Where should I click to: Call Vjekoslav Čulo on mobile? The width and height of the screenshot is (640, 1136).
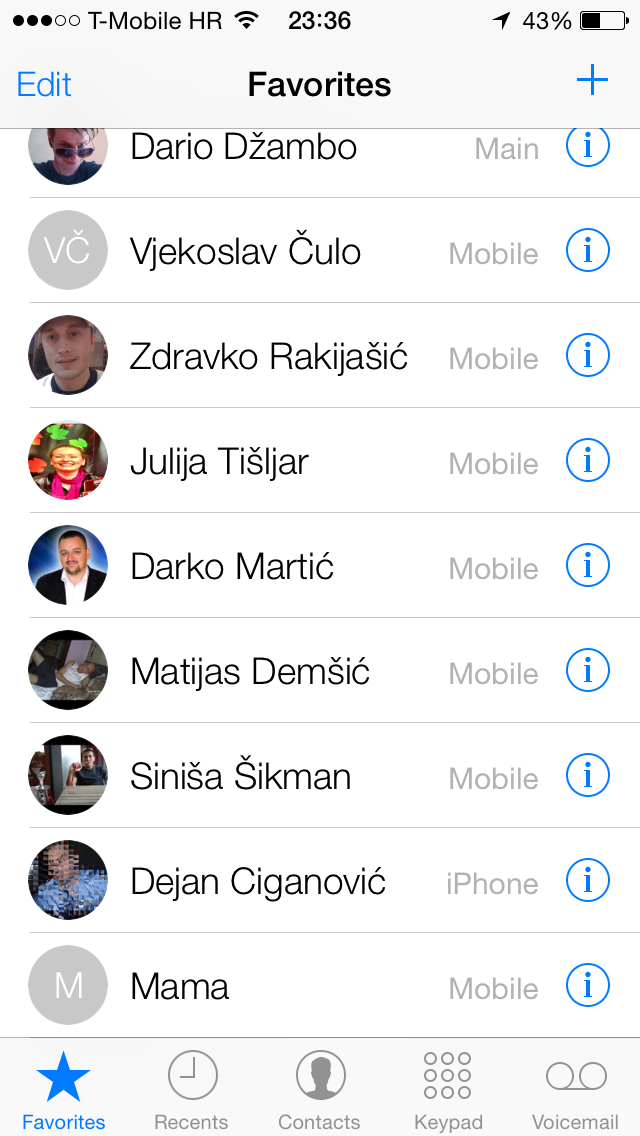point(245,251)
